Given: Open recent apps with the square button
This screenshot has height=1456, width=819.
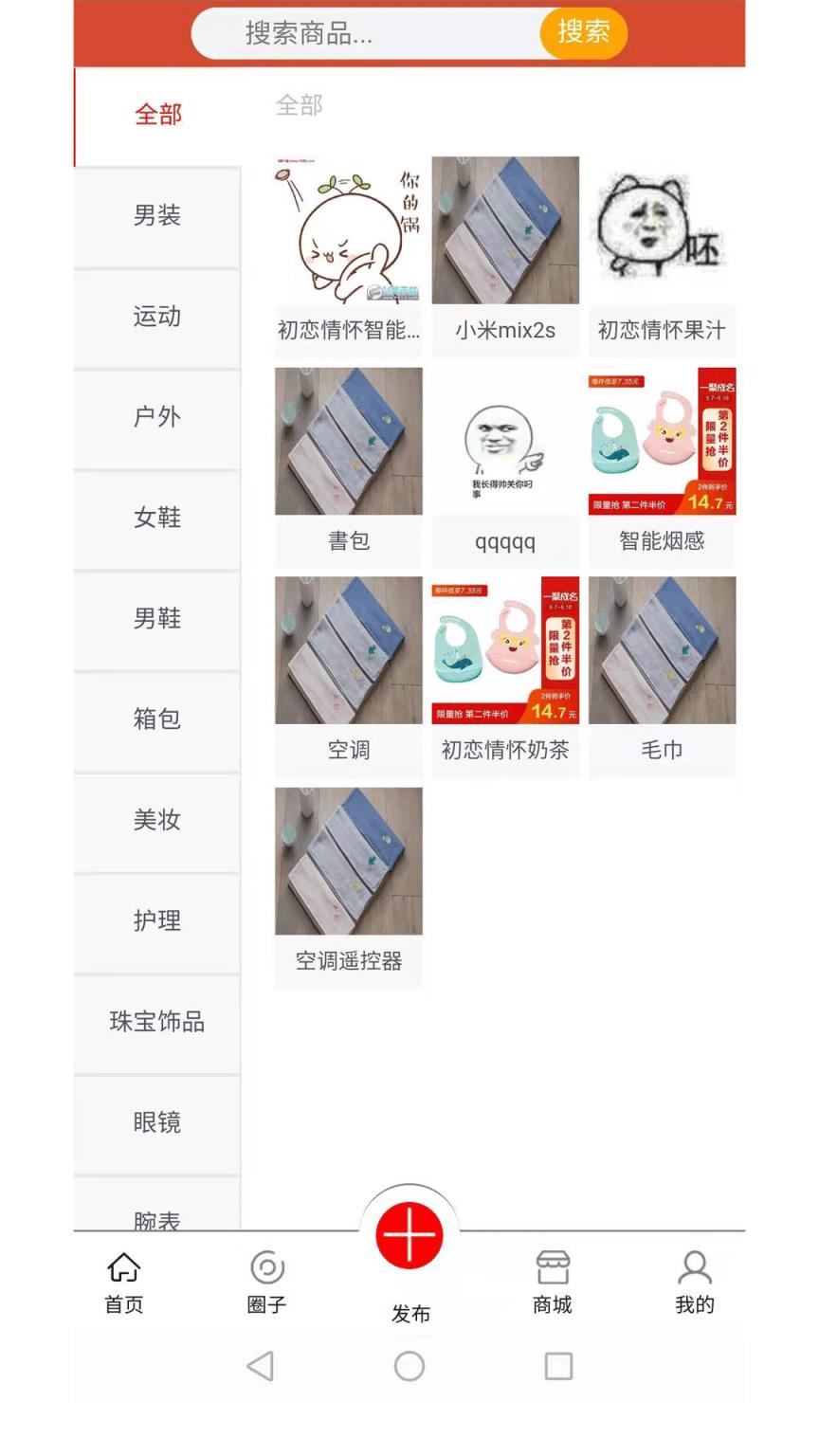Looking at the screenshot, I should tap(555, 1366).
